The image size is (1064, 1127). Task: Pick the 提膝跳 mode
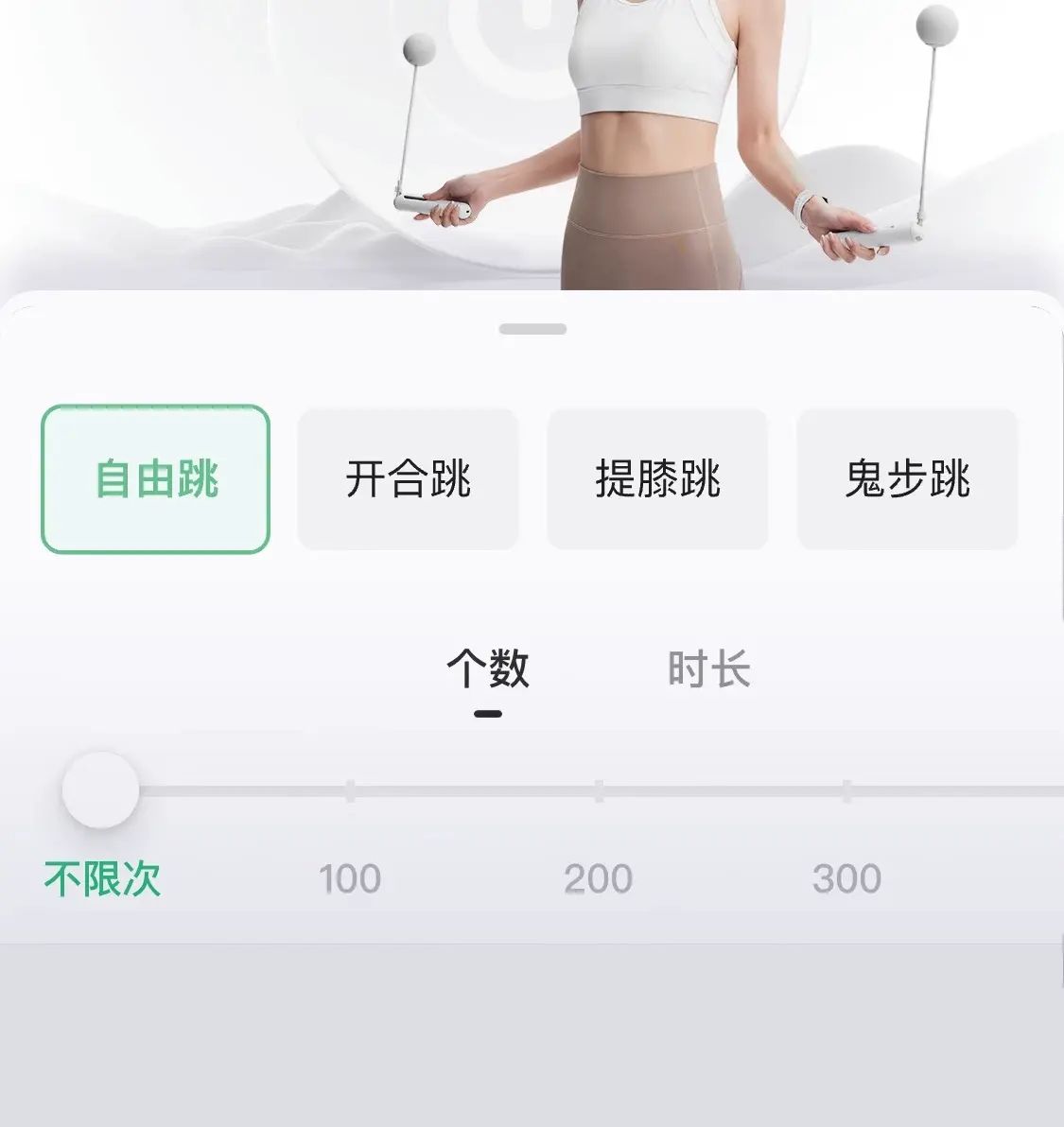[x=657, y=479]
